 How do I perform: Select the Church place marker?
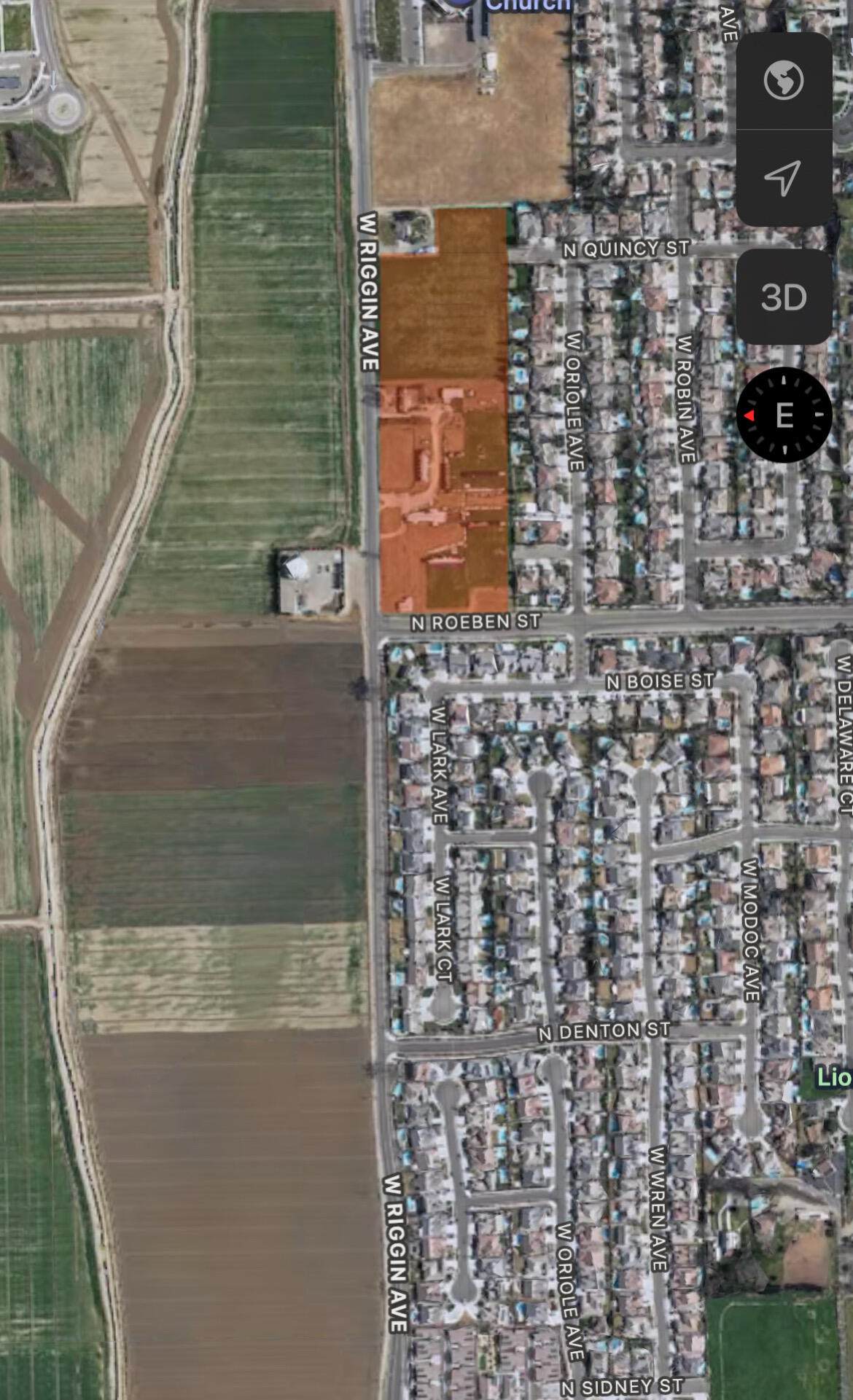461,3
